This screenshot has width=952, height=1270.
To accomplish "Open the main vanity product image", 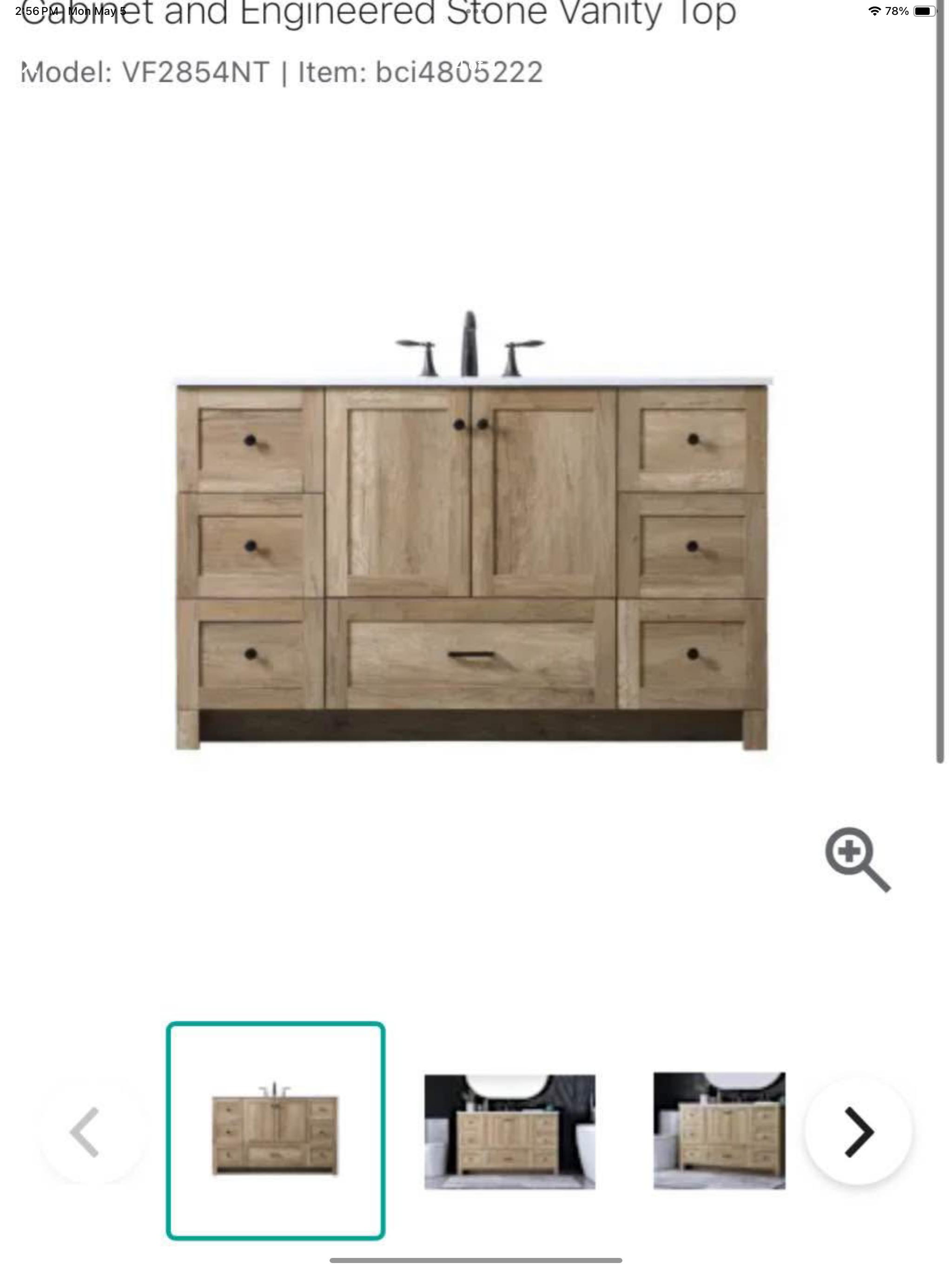I will 471,534.
